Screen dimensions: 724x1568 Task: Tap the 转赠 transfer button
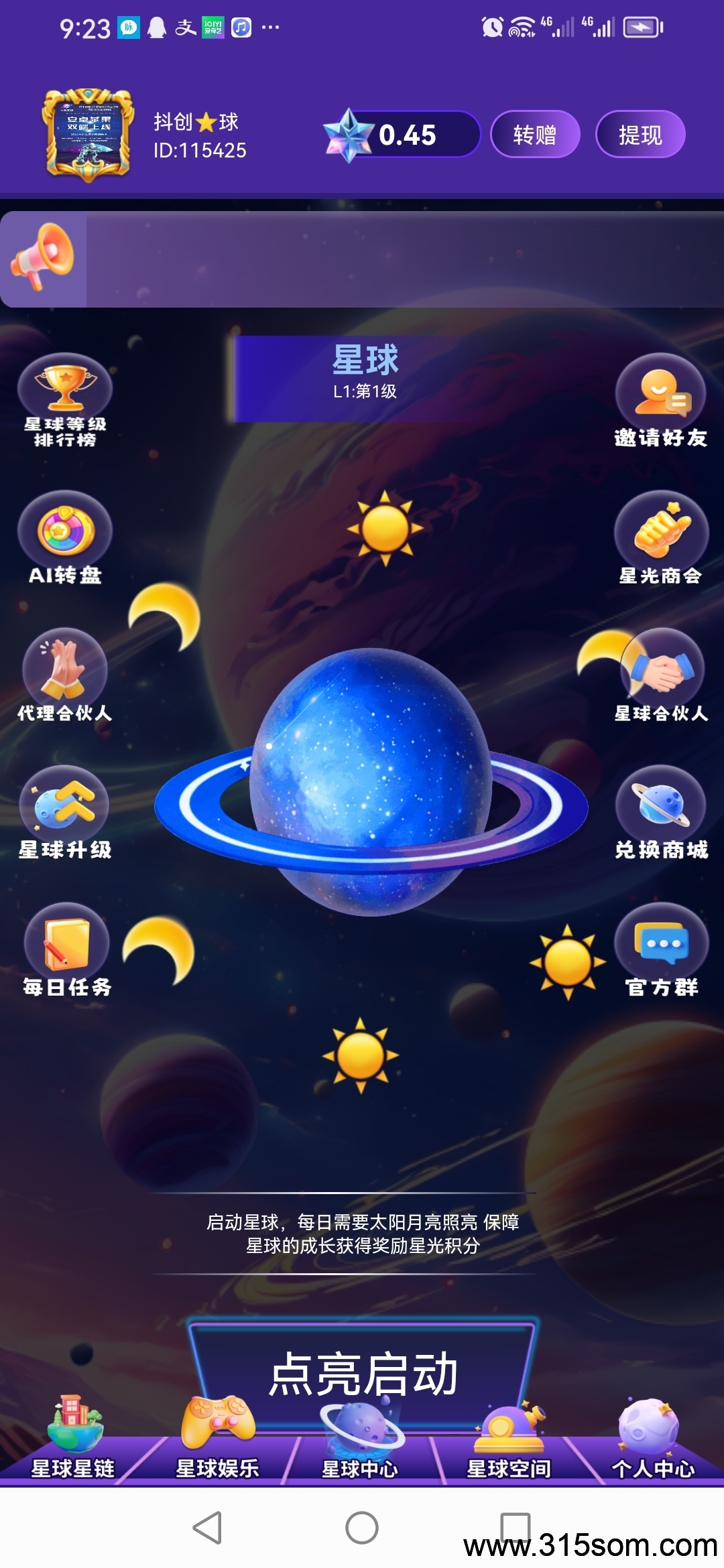point(534,135)
